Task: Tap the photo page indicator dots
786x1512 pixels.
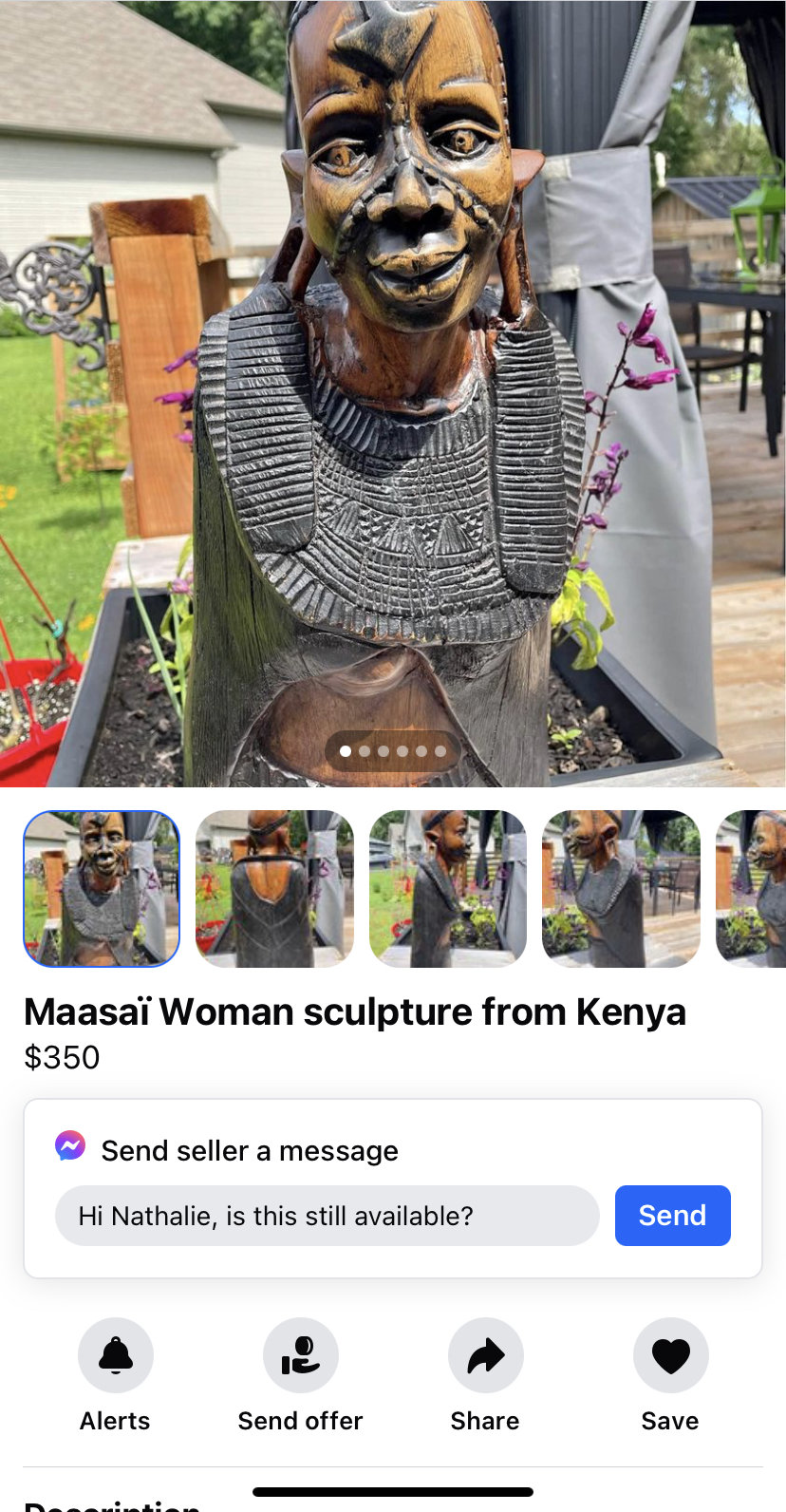Action: click(x=393, y=751)
